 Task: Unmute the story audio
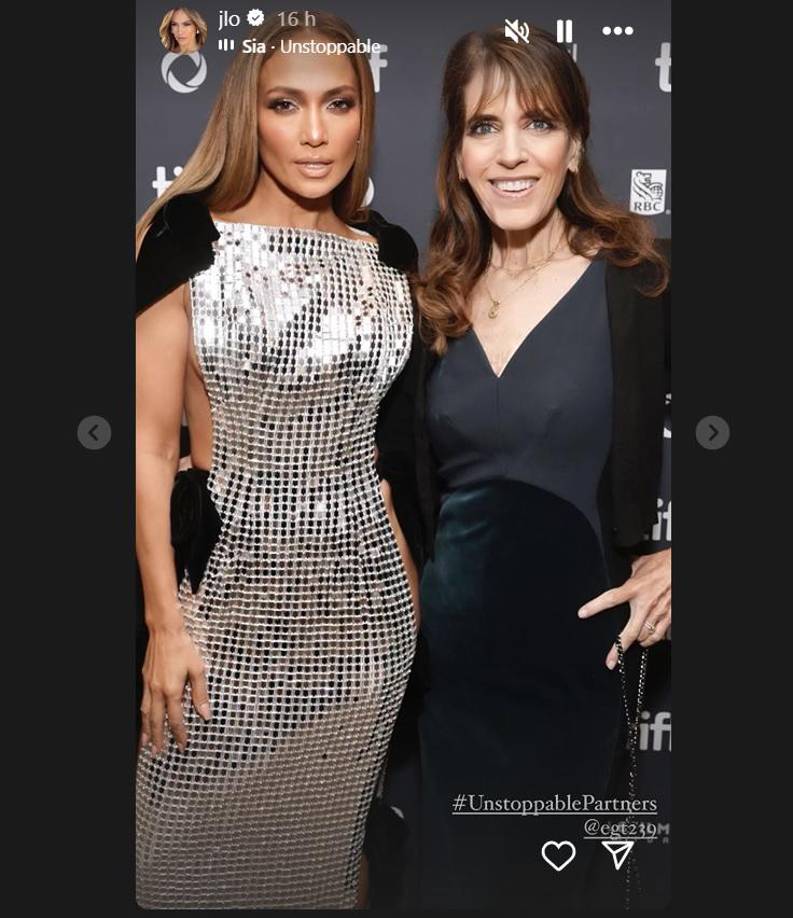pyautogui.click(x=516, y=31)
